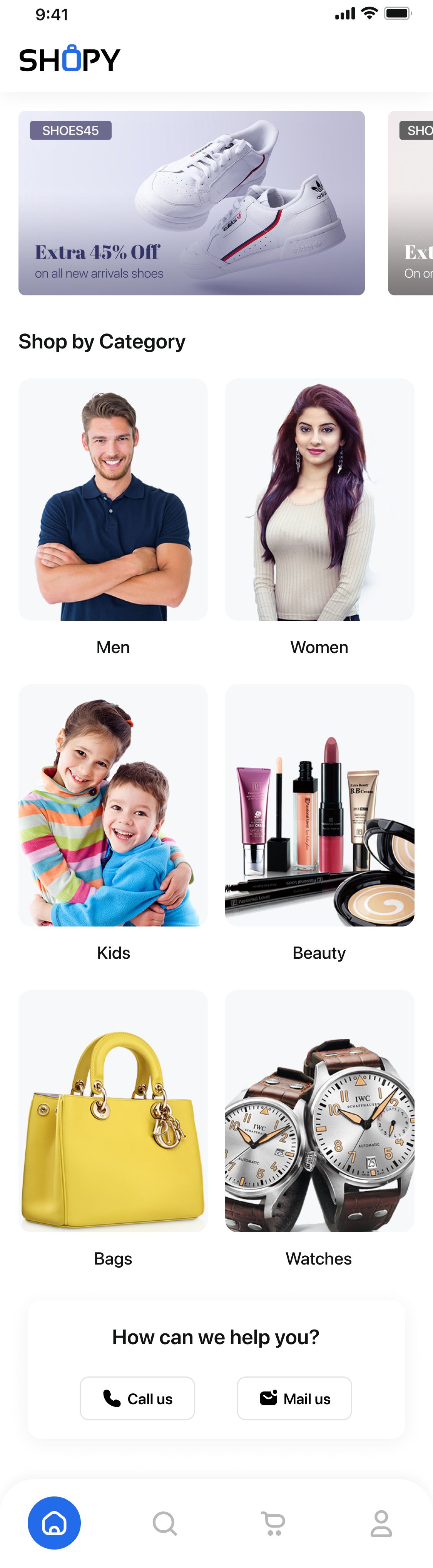Open the shopping cart tab
The width and height of the screenshot is (433, 1568).
(273, 1523)
